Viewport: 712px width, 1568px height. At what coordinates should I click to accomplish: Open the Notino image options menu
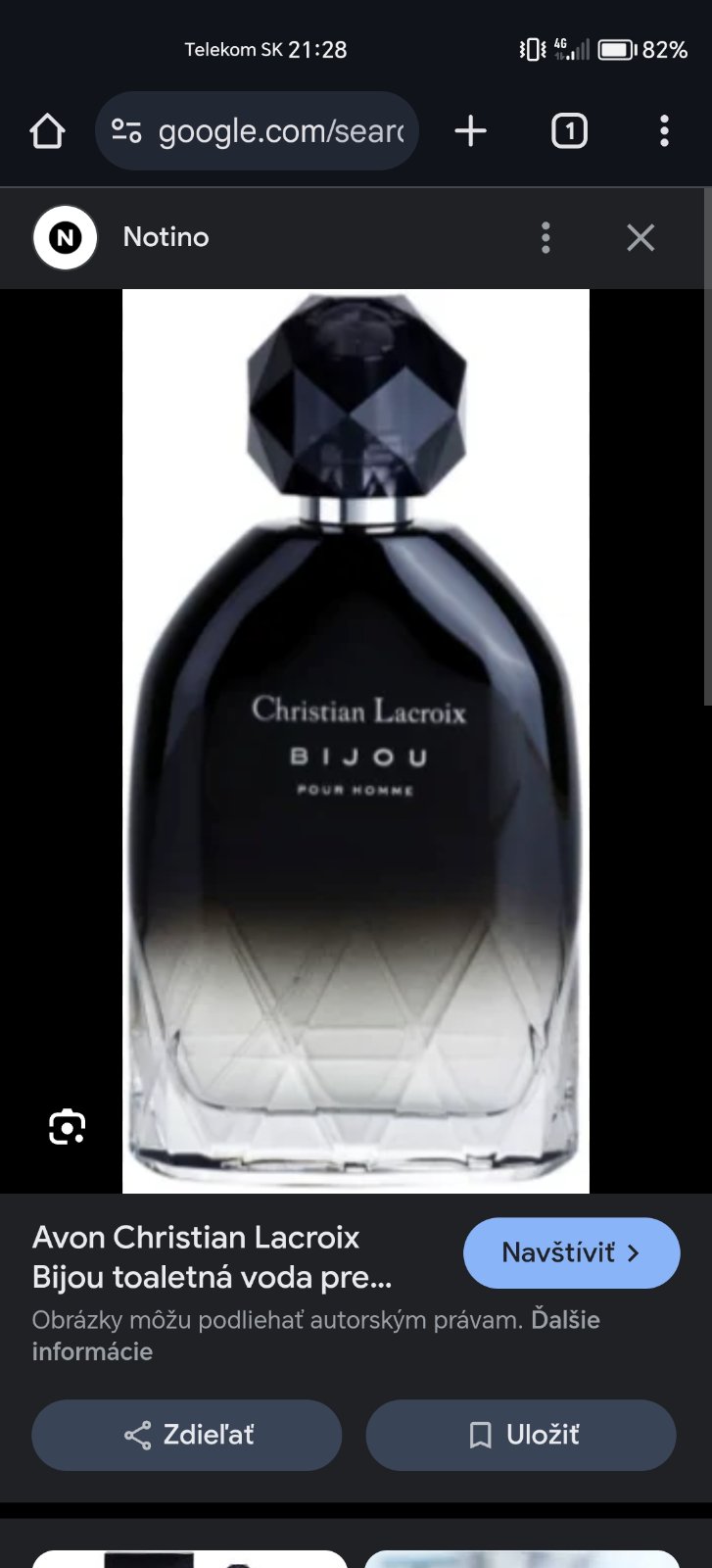tap(546, 237)
